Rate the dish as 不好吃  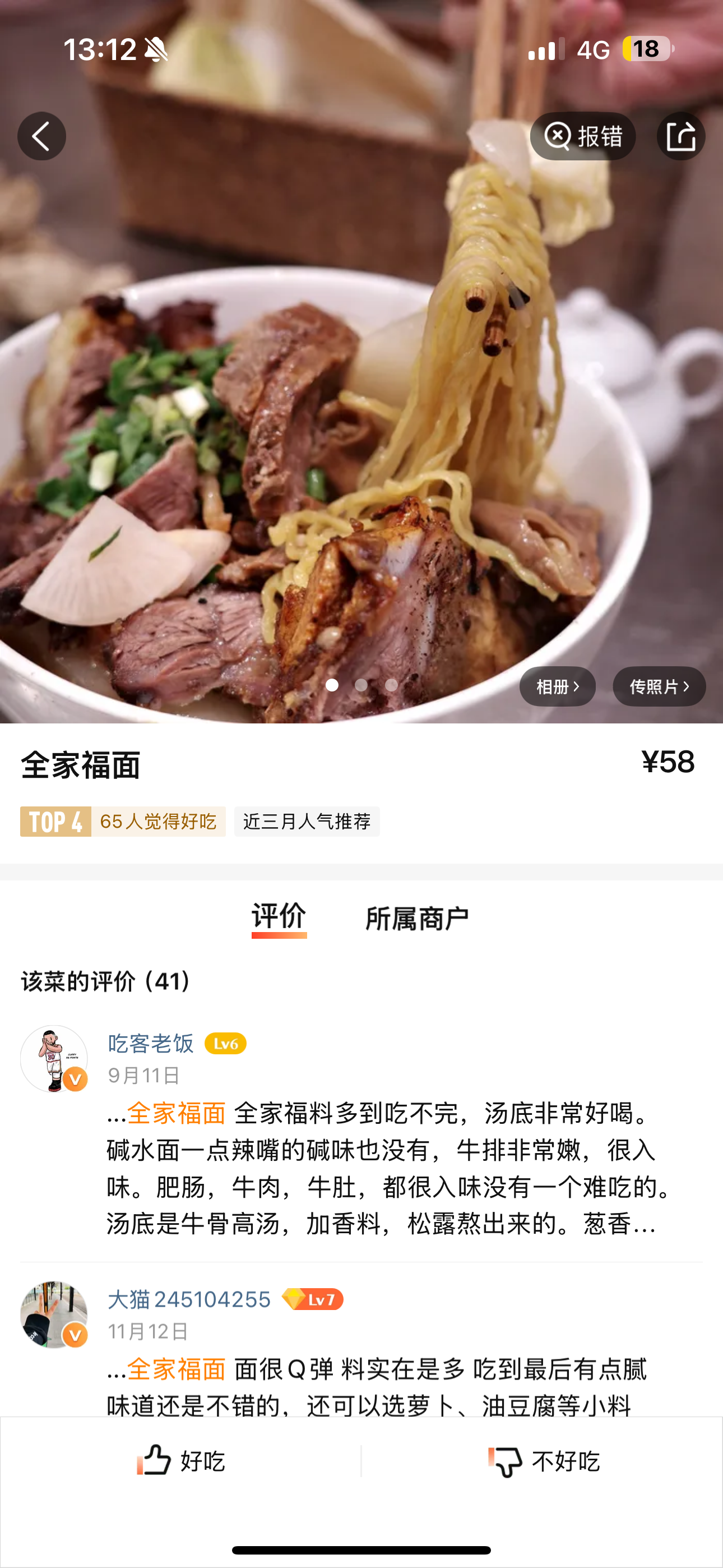[x=544, y=1461]
